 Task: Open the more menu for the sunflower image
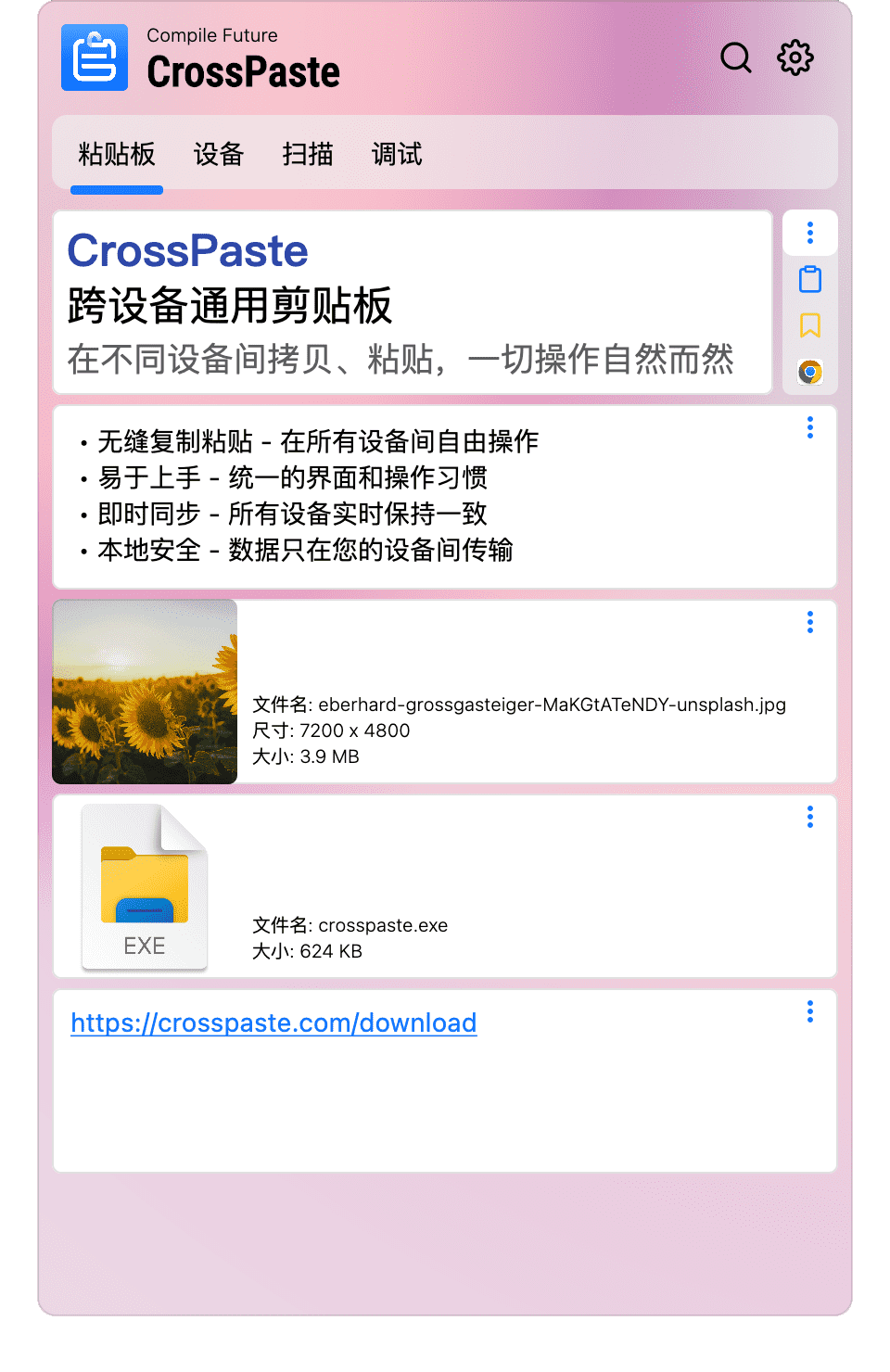[810, 622]
